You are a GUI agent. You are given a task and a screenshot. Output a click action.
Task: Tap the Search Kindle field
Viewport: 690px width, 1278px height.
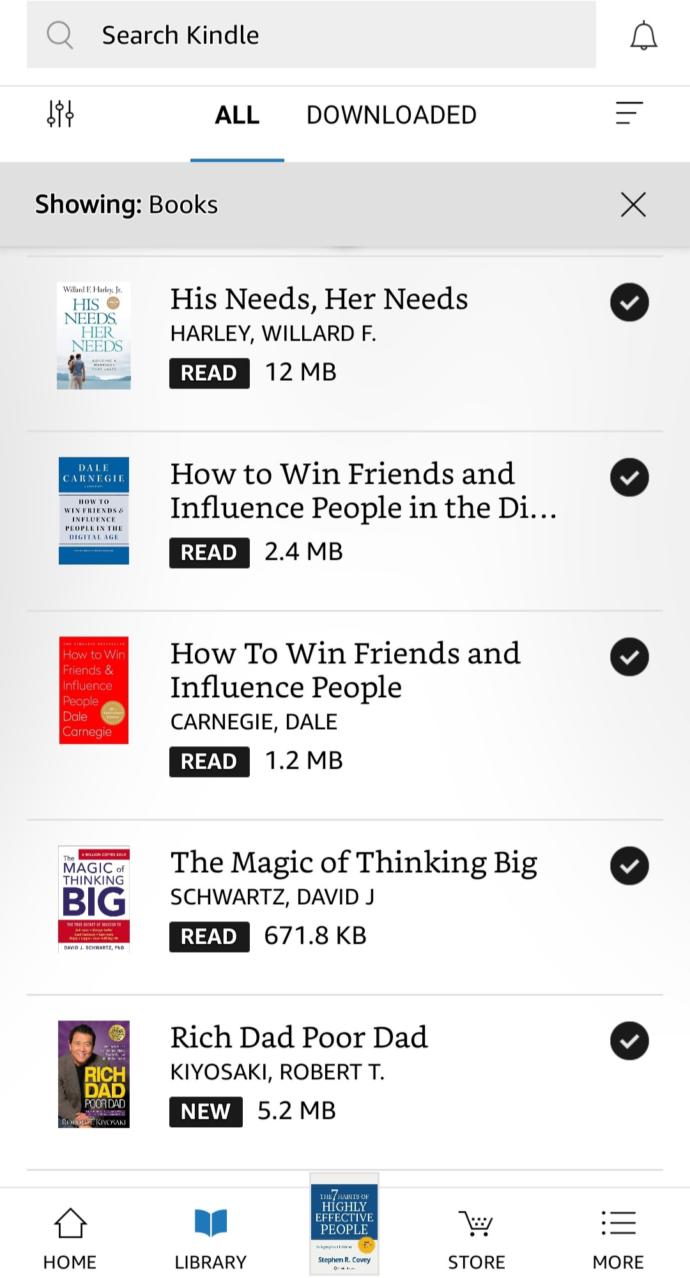pos(311,35)
